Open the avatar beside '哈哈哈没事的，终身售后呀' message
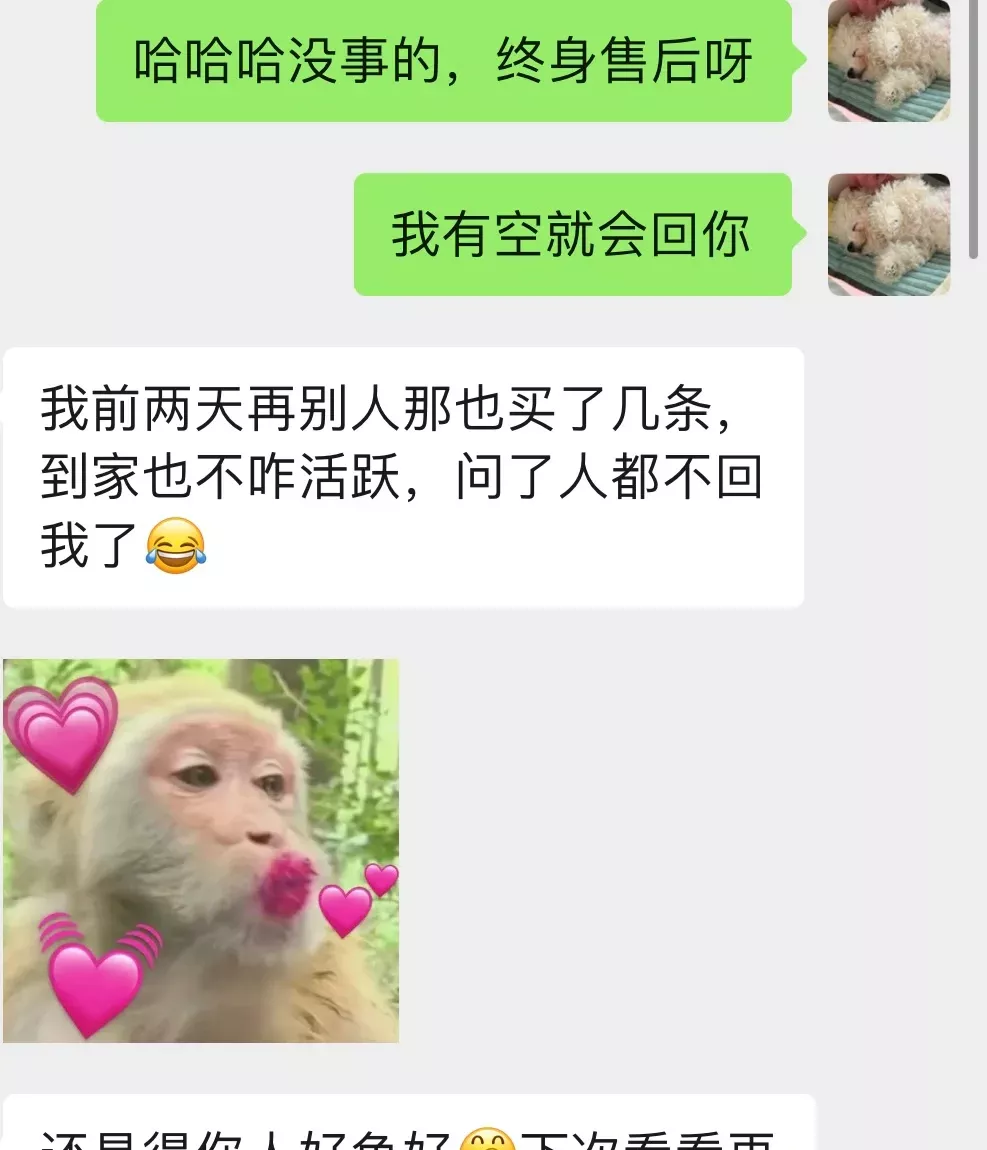The height and width of the screenshot is (1150, 987). pos(888,60)
